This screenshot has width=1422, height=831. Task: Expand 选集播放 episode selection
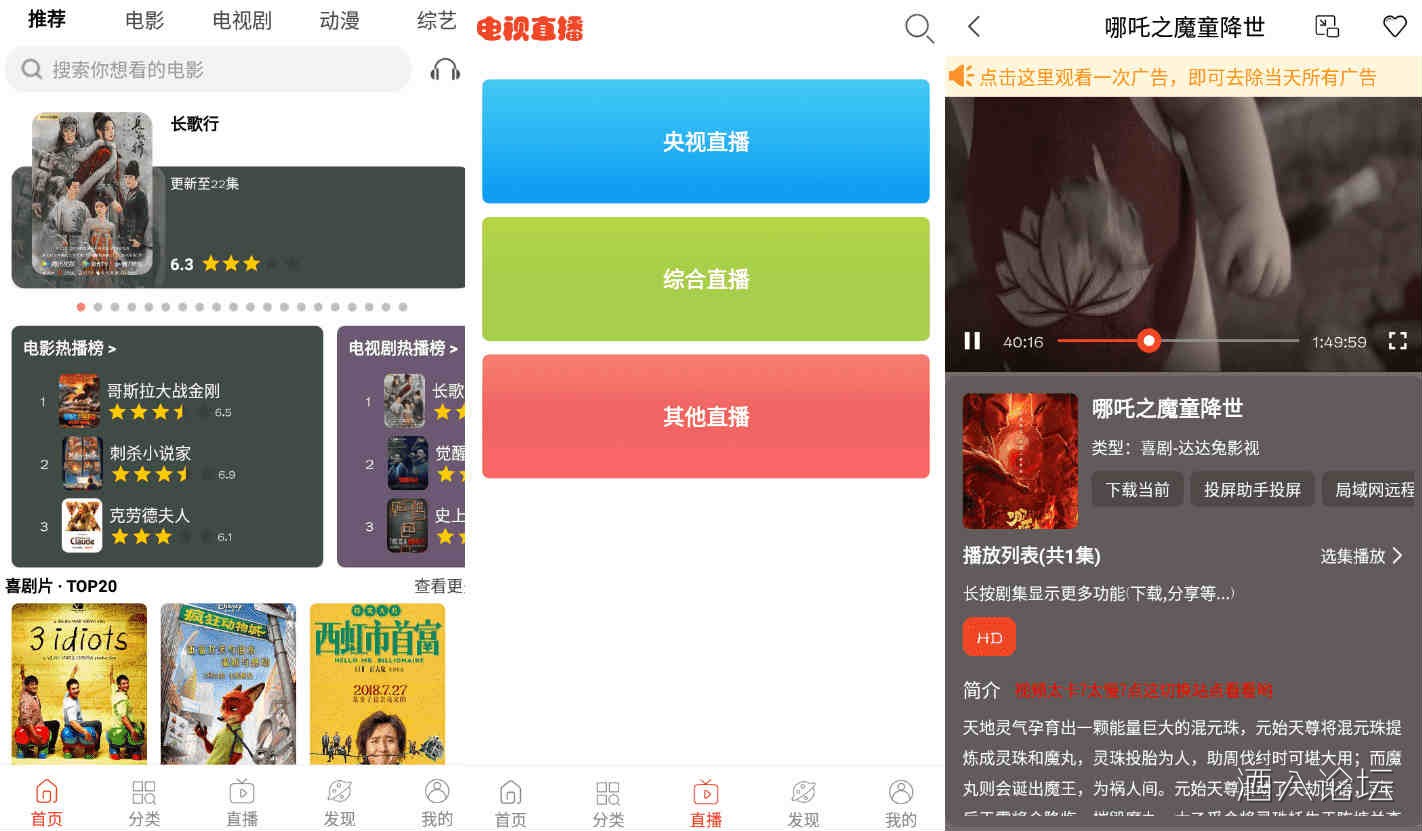1361,555
